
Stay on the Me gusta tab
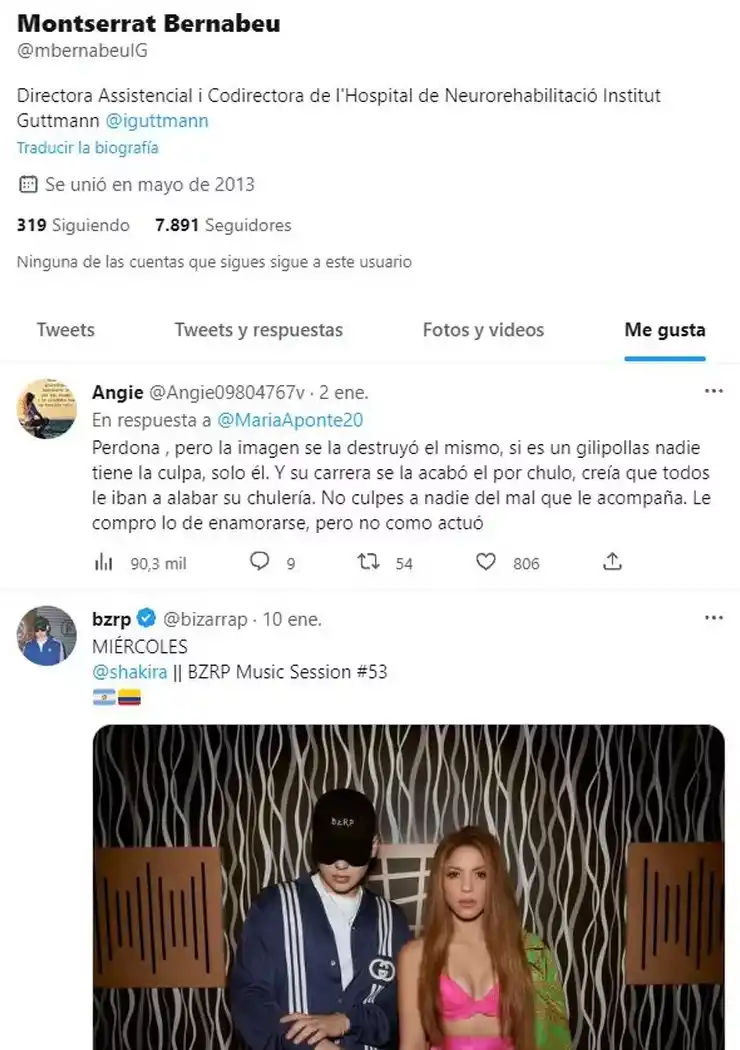(663, 330)
